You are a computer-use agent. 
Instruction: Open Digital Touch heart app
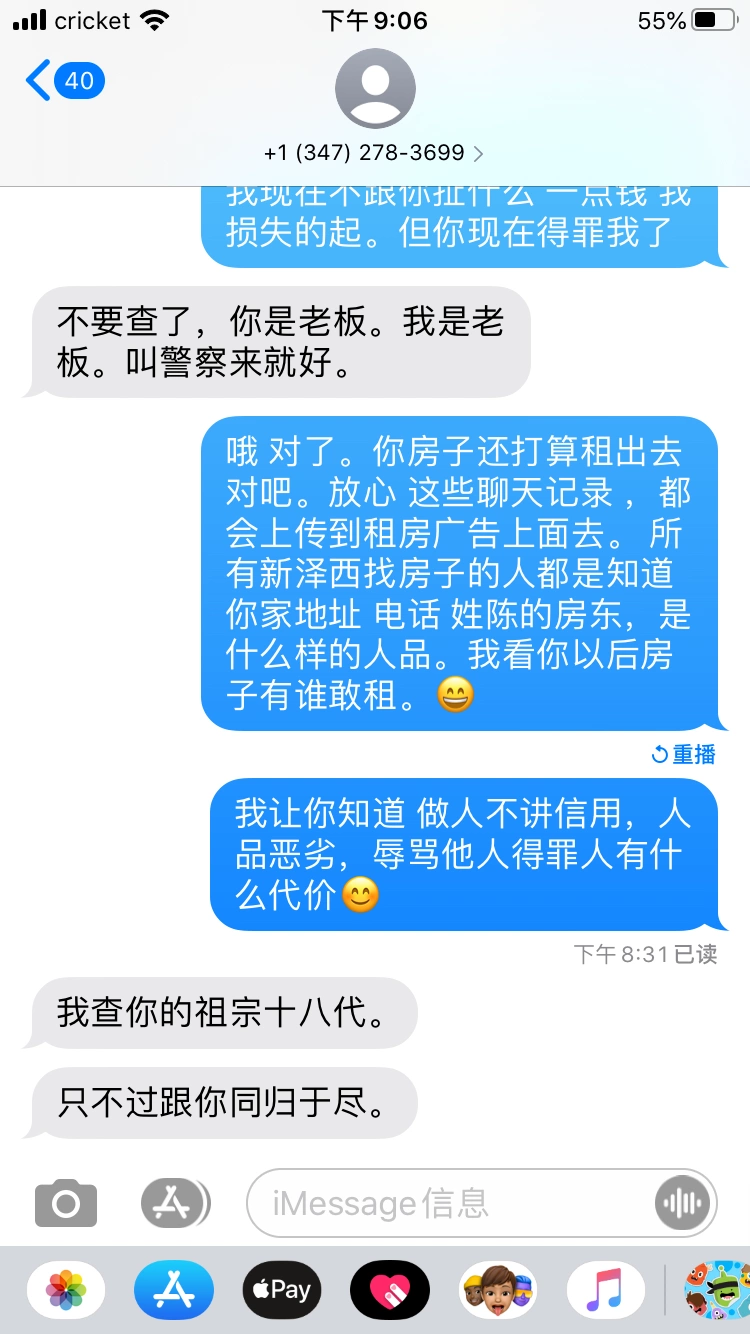[390, 1291]
